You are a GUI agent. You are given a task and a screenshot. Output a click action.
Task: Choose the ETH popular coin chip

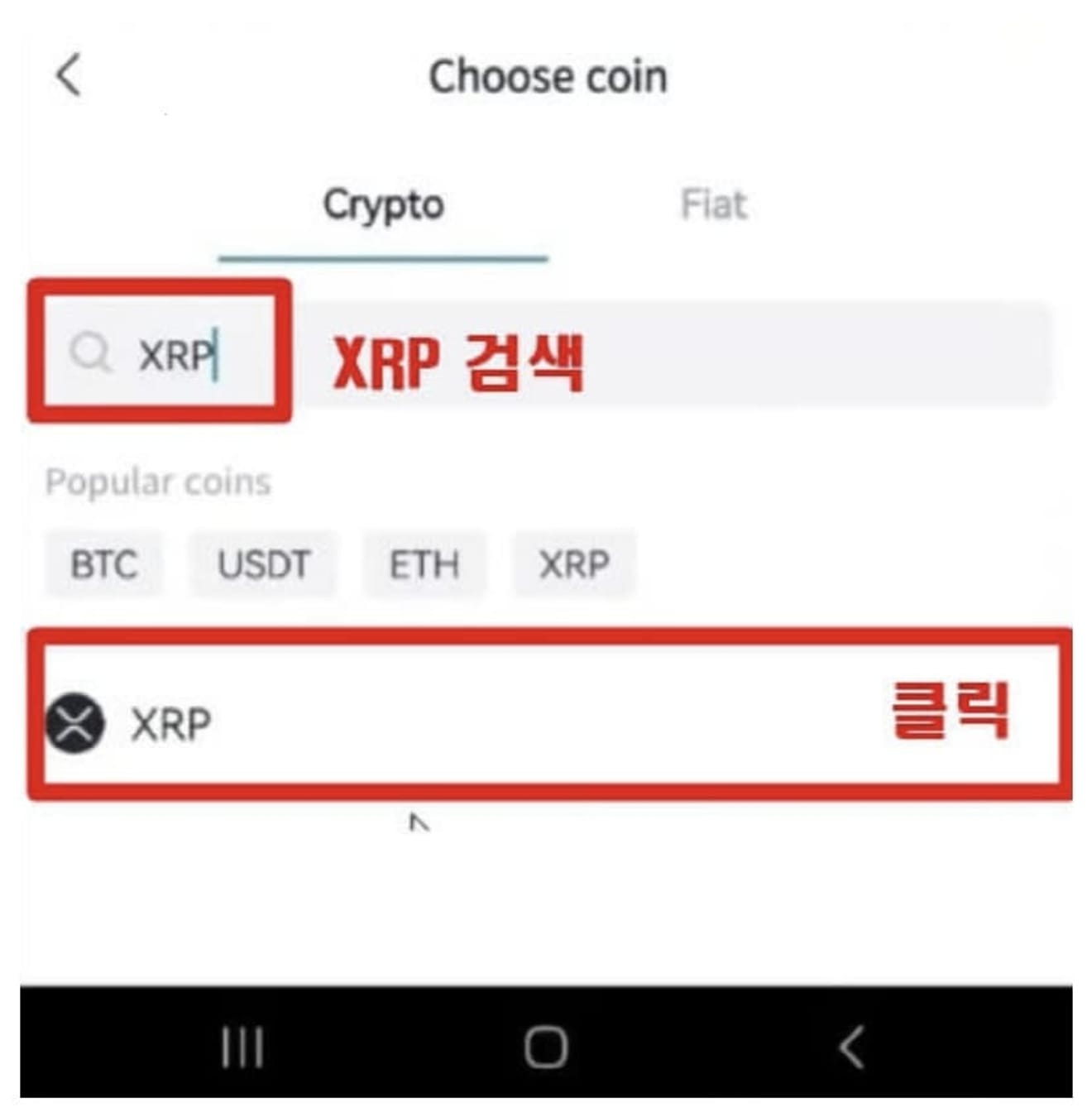click(x=424, y=565)
